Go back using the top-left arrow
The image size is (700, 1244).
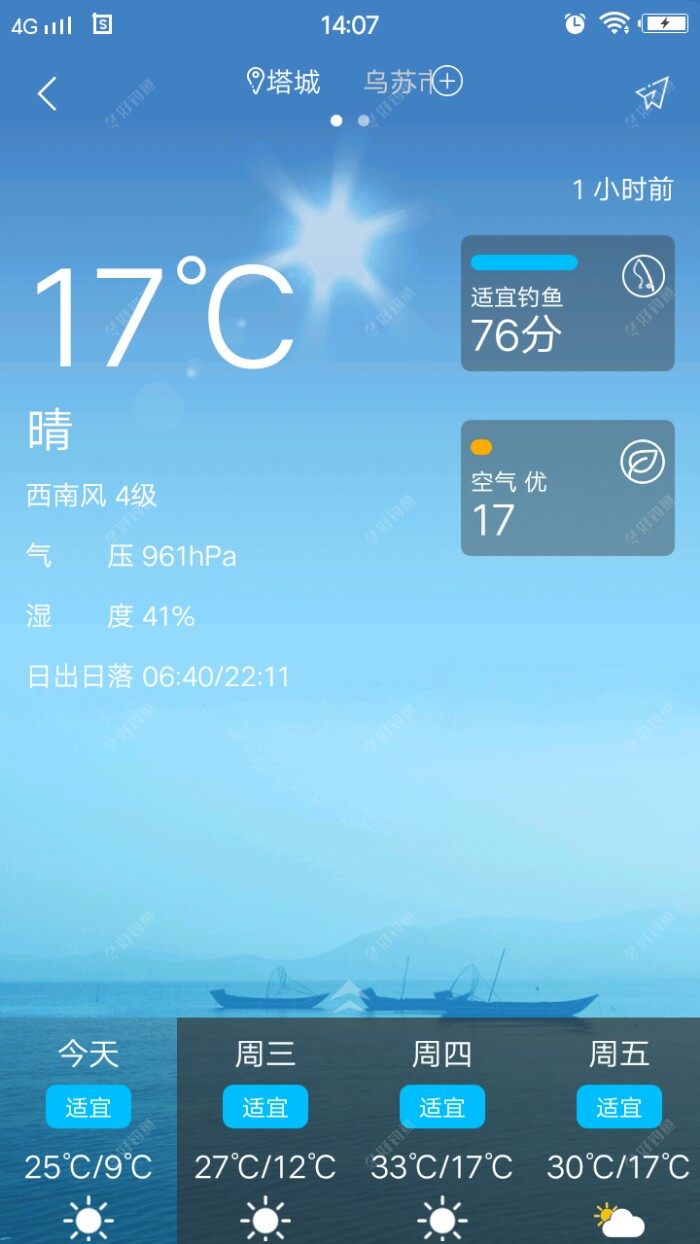point(47,93)
